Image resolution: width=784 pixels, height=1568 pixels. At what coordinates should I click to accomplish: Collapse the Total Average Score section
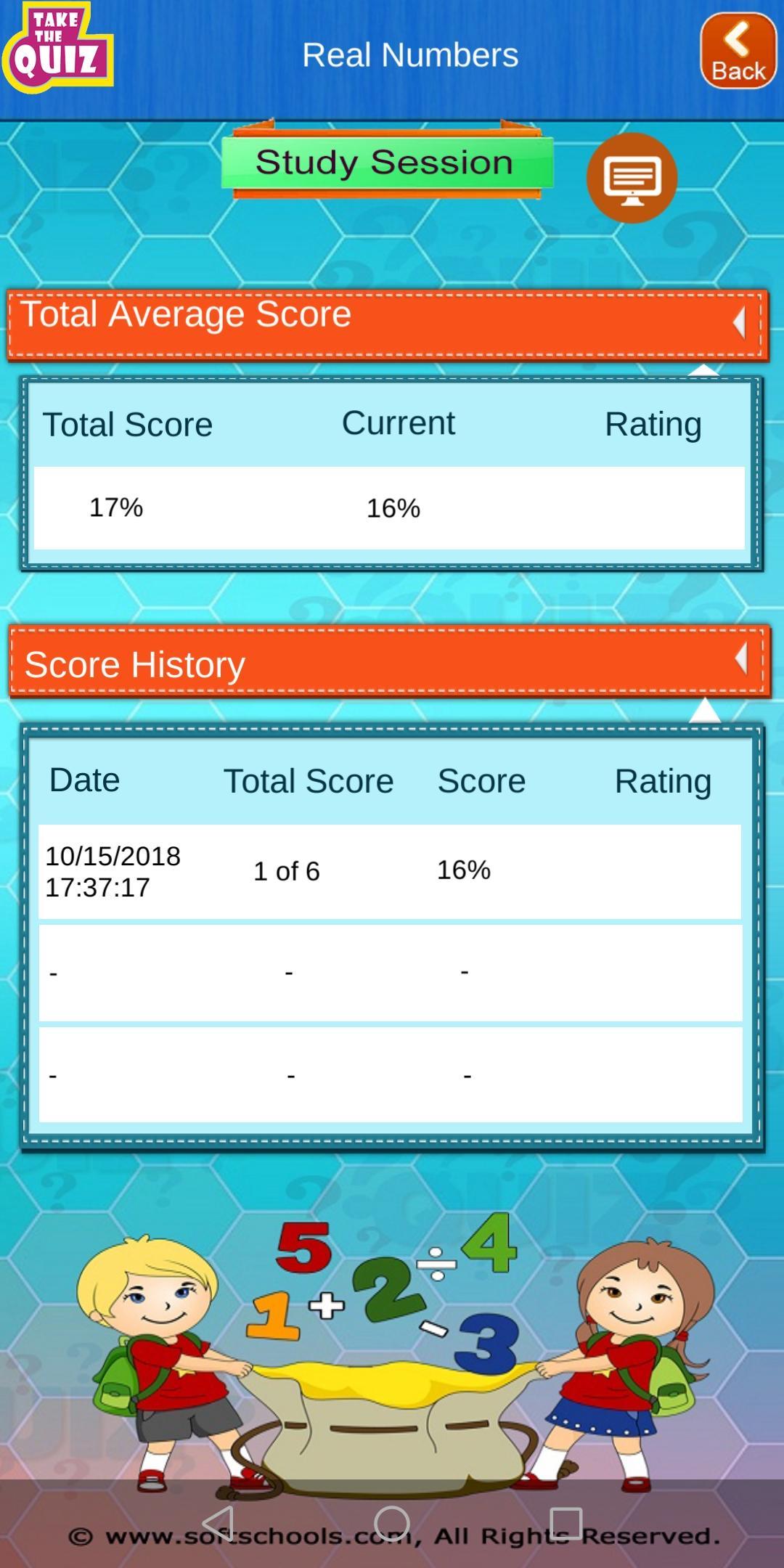click(x=739, y=323)
